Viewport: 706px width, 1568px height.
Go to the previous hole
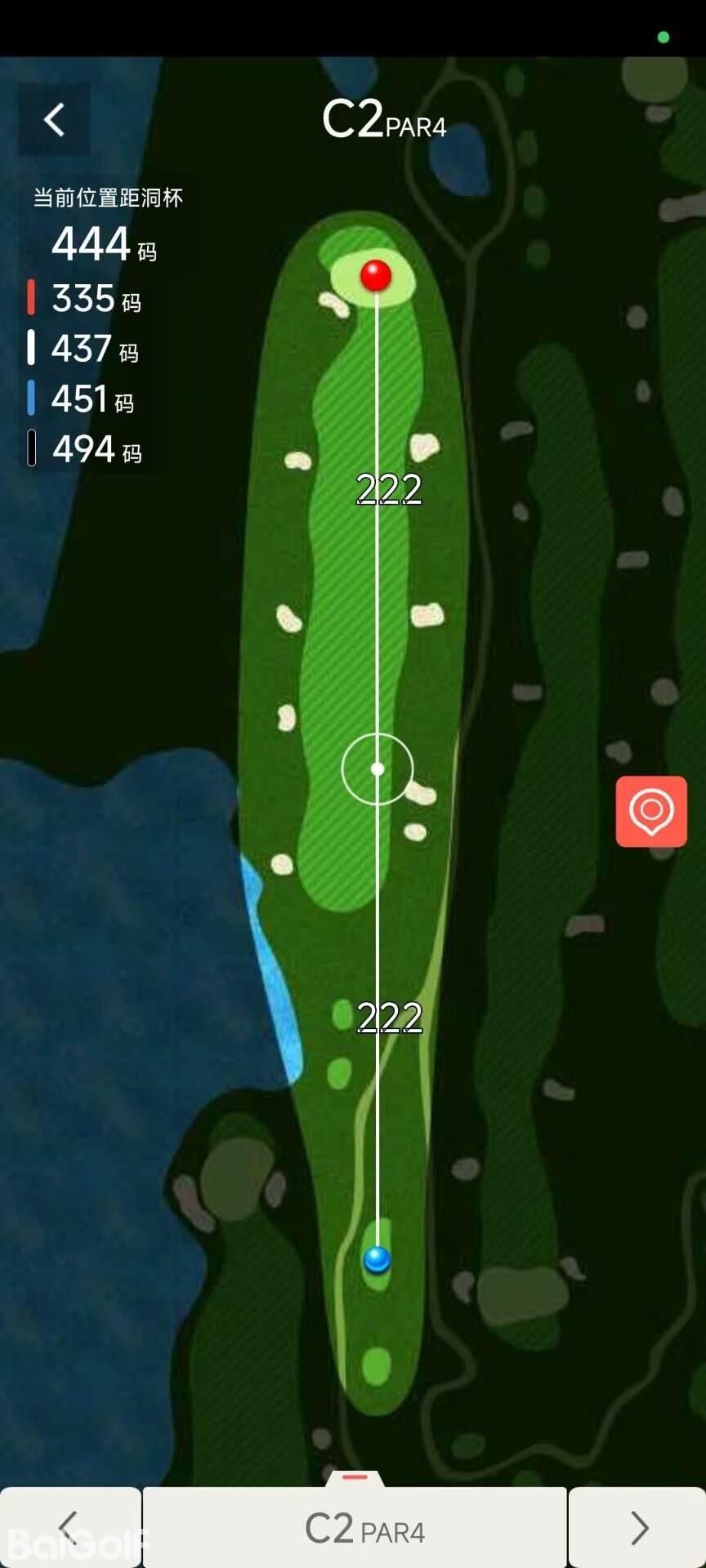(x=70, y=1526)
